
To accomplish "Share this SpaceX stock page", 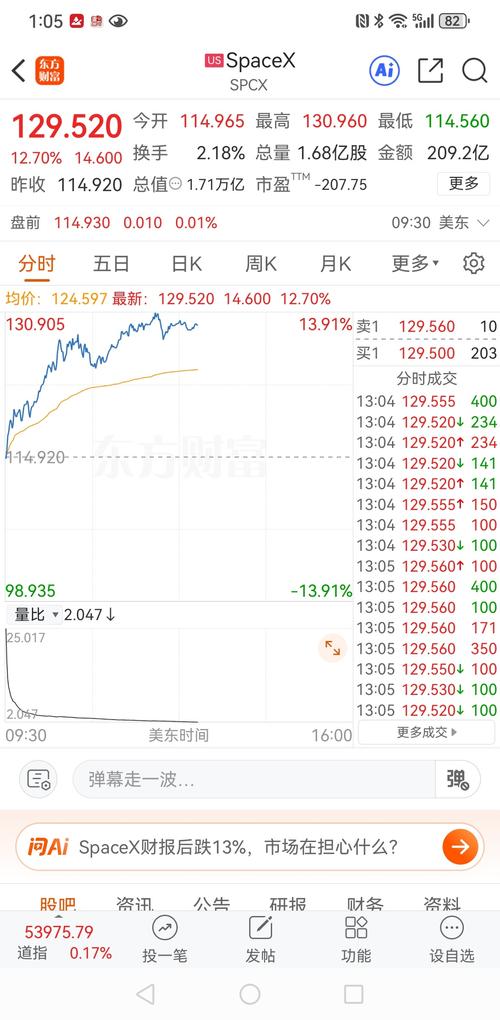I will [430, 70].
